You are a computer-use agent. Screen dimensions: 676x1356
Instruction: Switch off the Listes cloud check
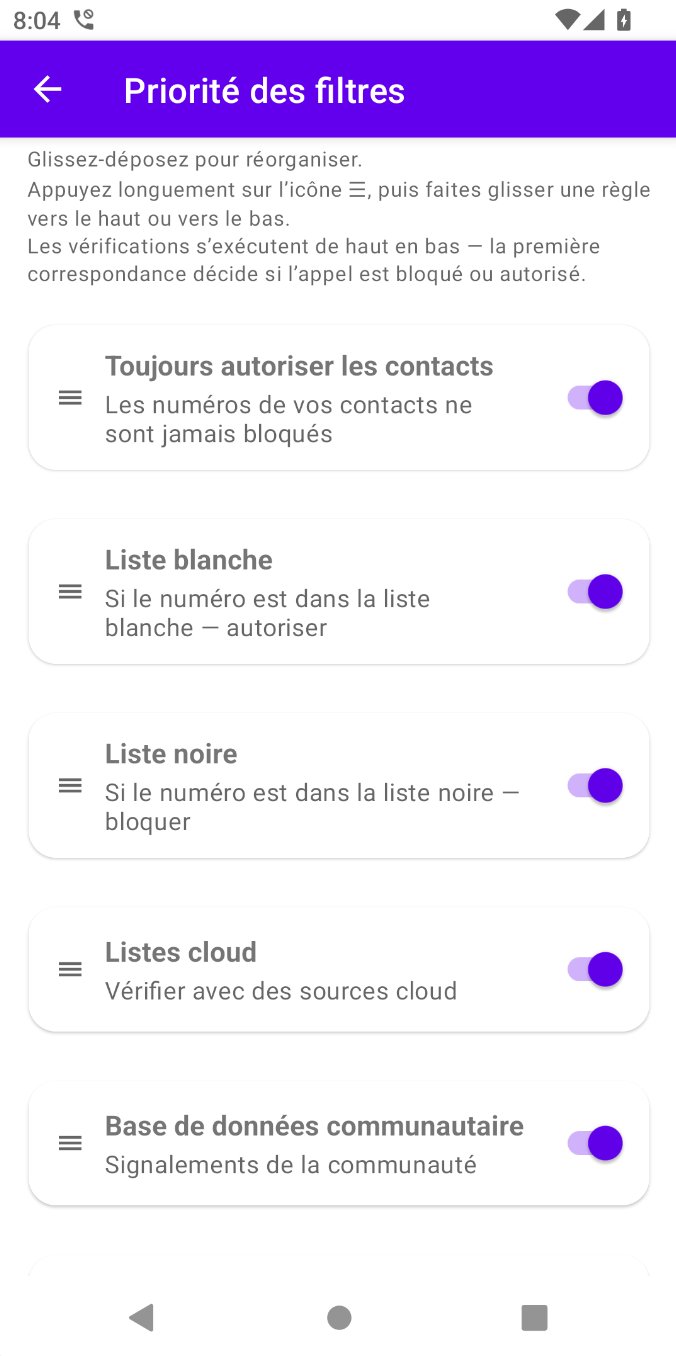coord(596,970)
